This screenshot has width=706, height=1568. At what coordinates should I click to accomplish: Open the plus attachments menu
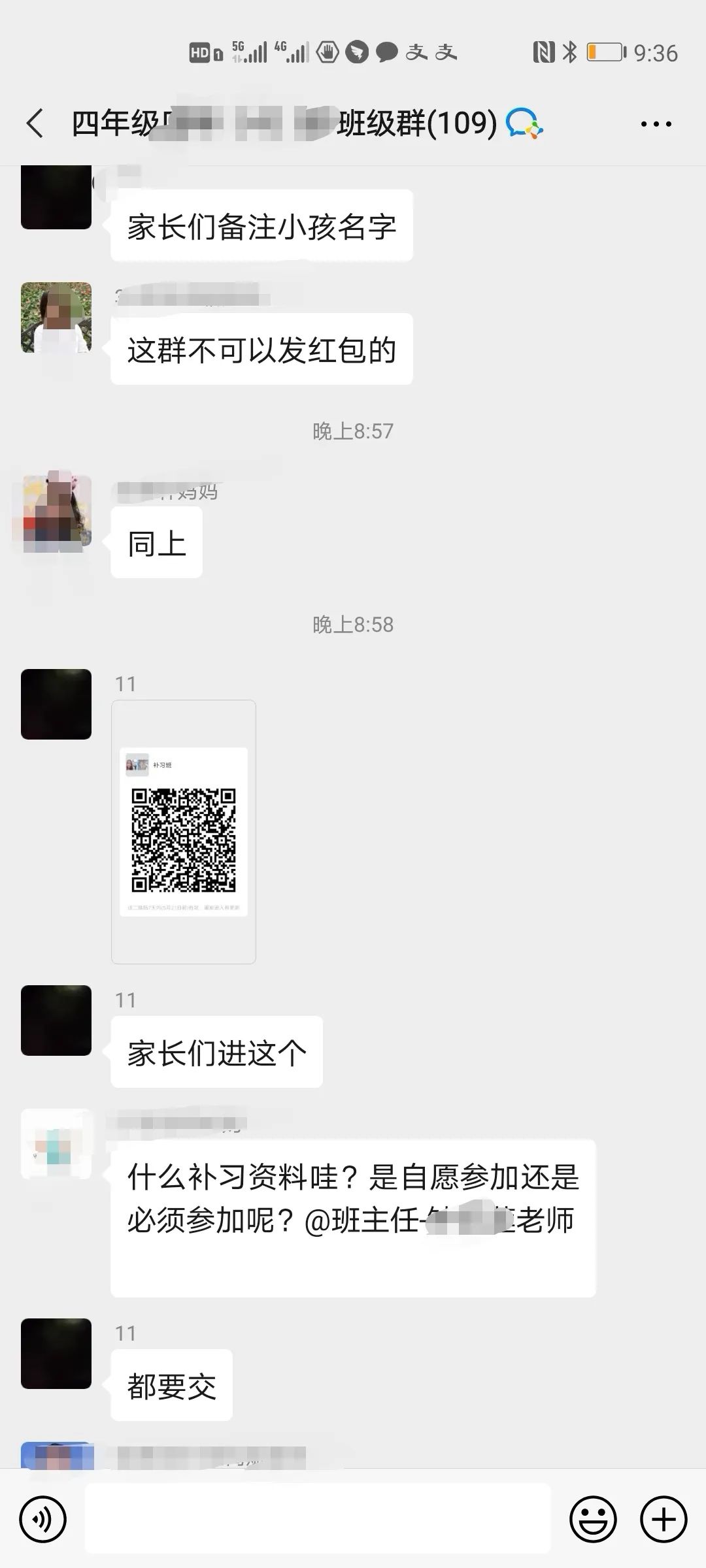point(663,1520)
